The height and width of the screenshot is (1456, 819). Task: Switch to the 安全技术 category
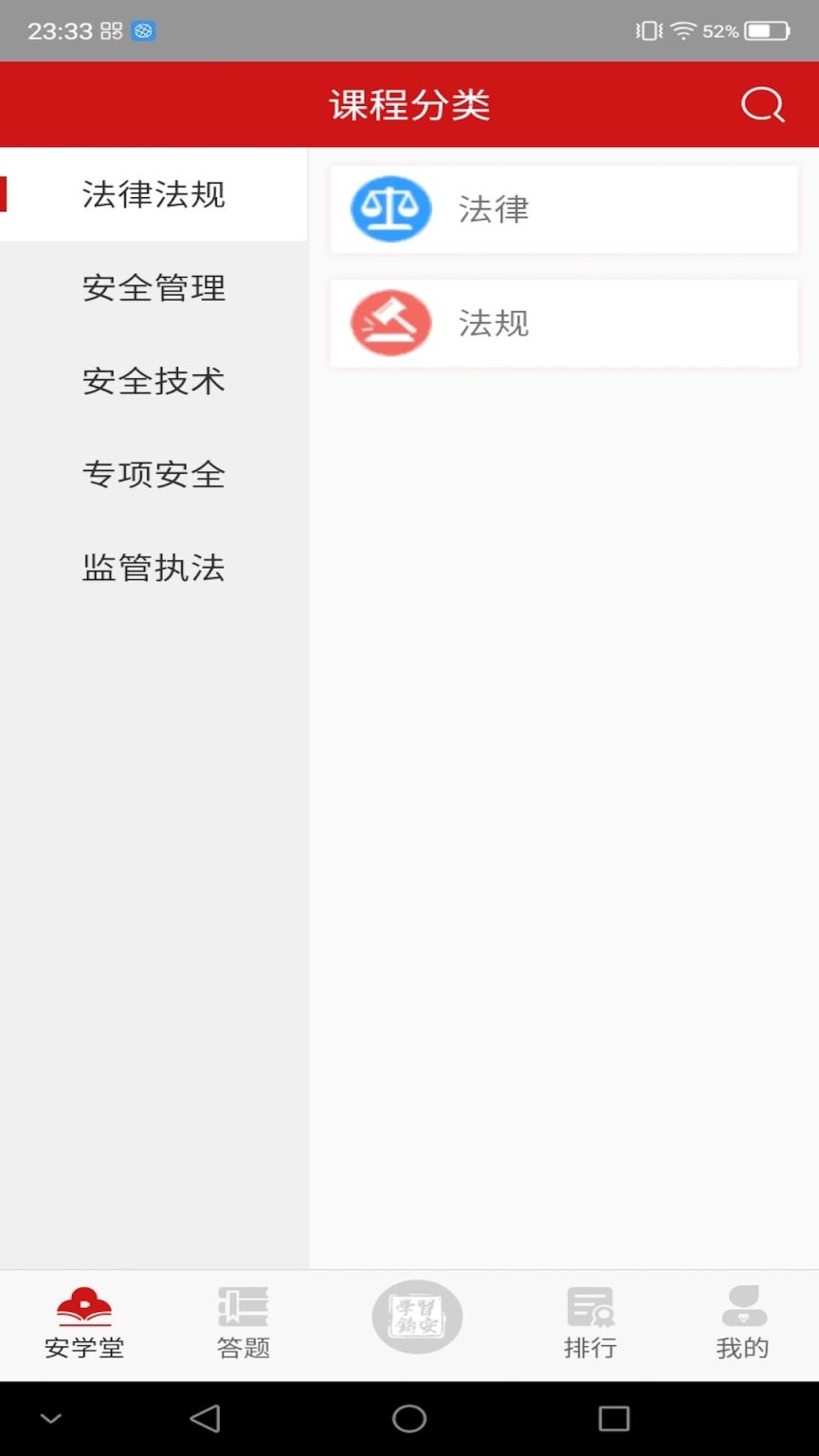click(x=154, y=382)
